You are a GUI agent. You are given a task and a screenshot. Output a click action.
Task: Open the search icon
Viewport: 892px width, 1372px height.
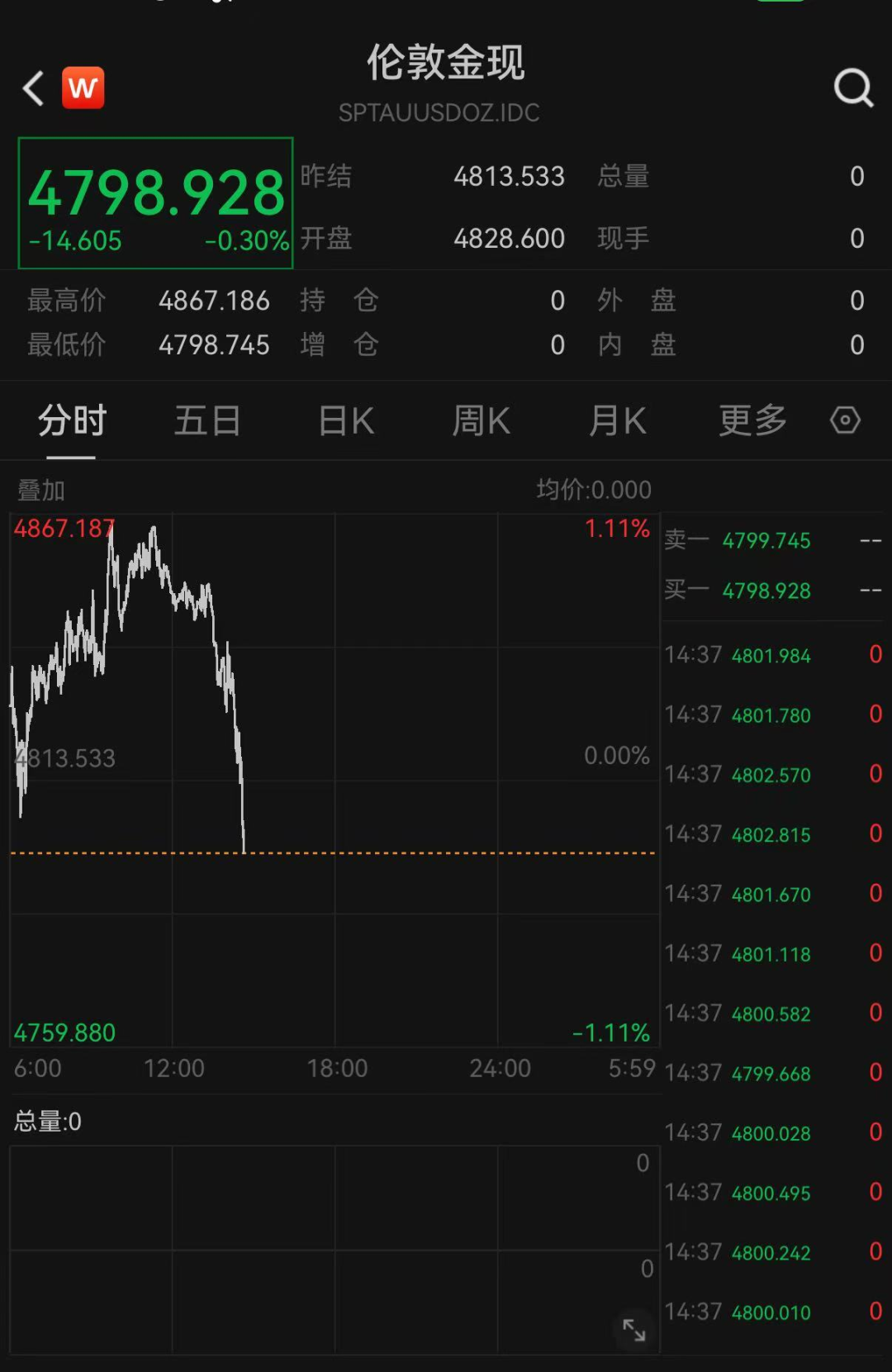tap(853, 88)
